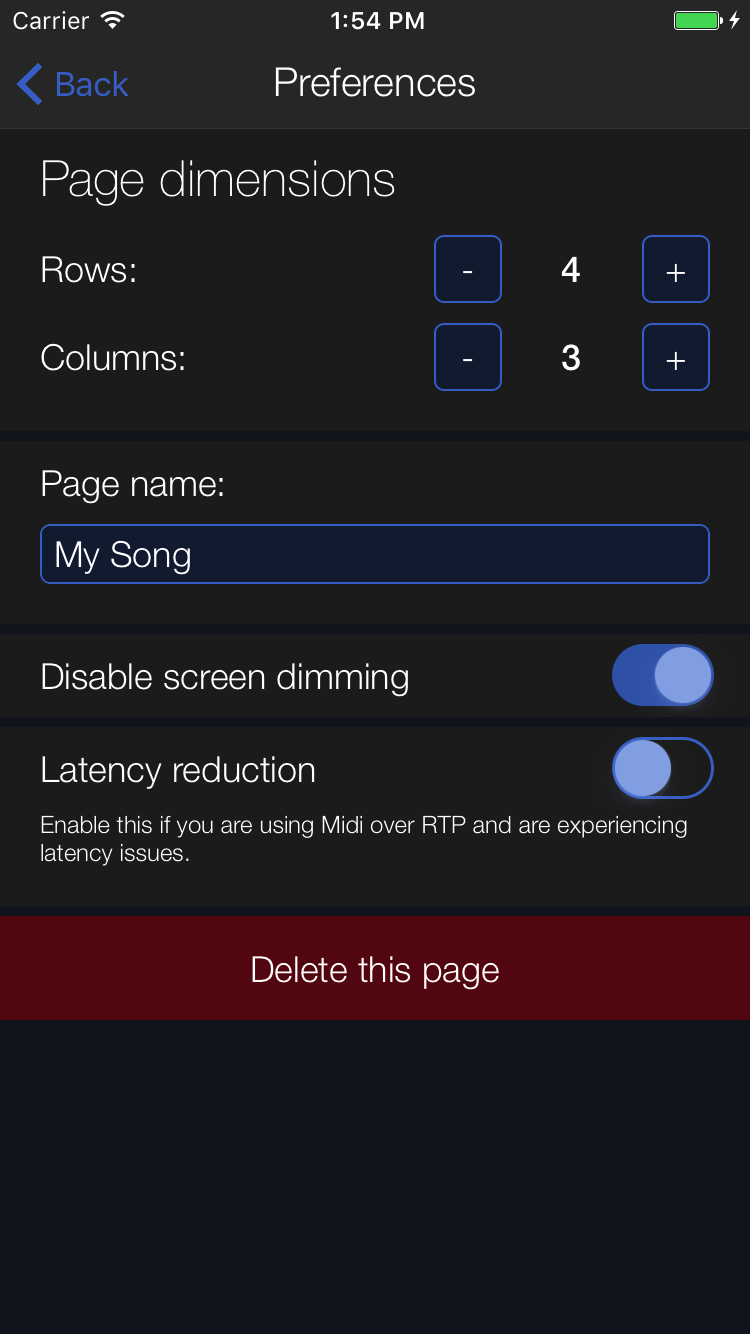Tap the Wi-Fi icon in the status bar
The image size is (750, 1334).
(x=113, y=19)
